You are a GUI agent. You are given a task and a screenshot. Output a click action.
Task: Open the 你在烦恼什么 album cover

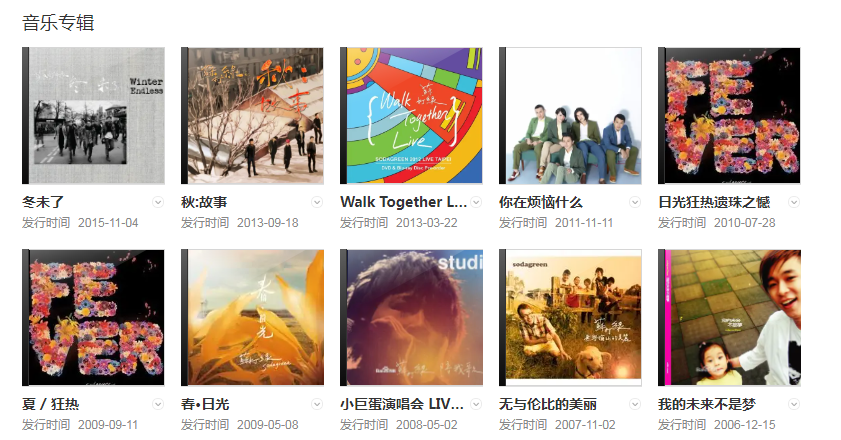point(570,115)
